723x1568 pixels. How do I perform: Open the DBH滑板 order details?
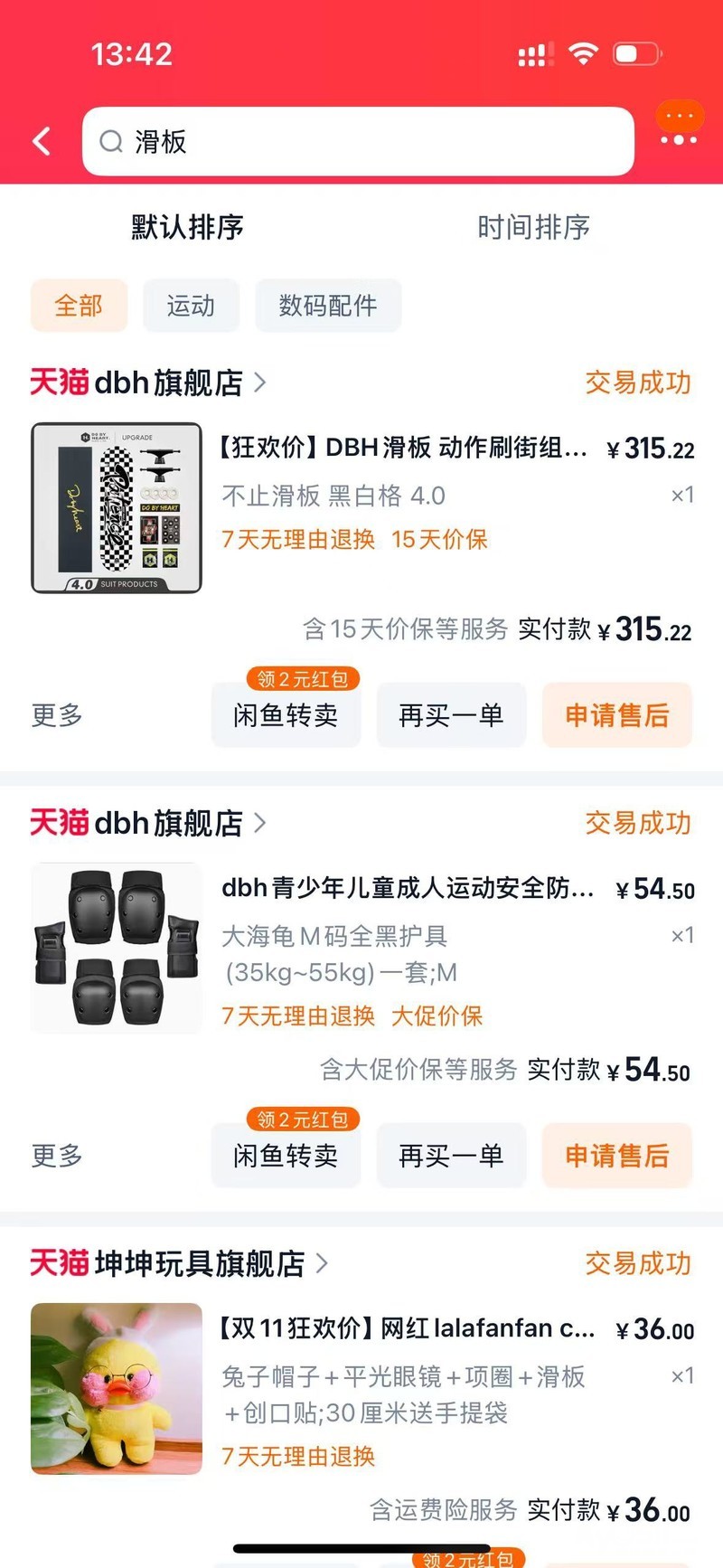tap(403, 448)
